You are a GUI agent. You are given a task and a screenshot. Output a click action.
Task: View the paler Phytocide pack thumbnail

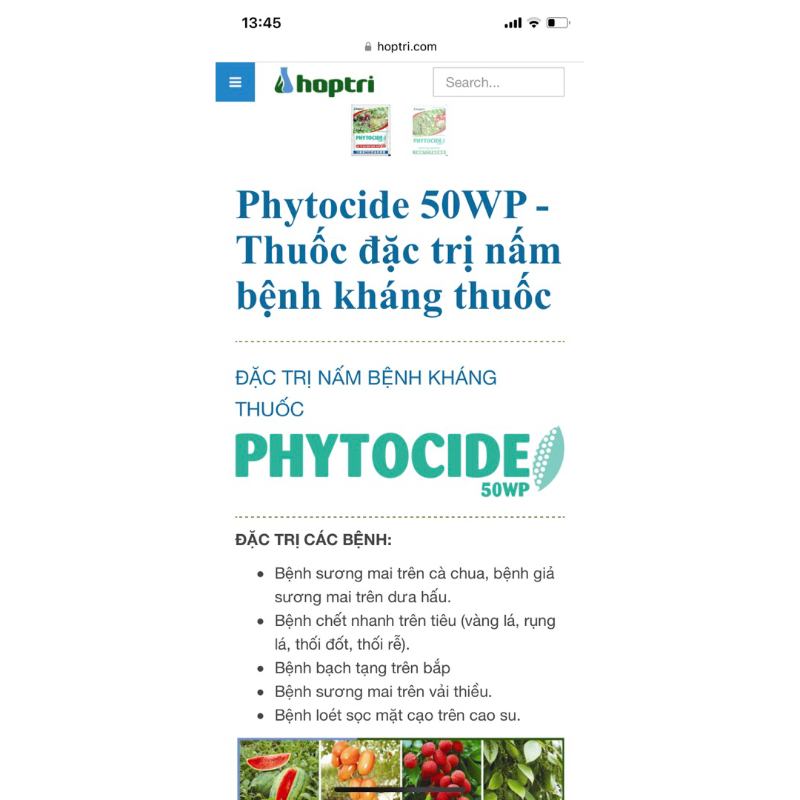coord(429,131)
